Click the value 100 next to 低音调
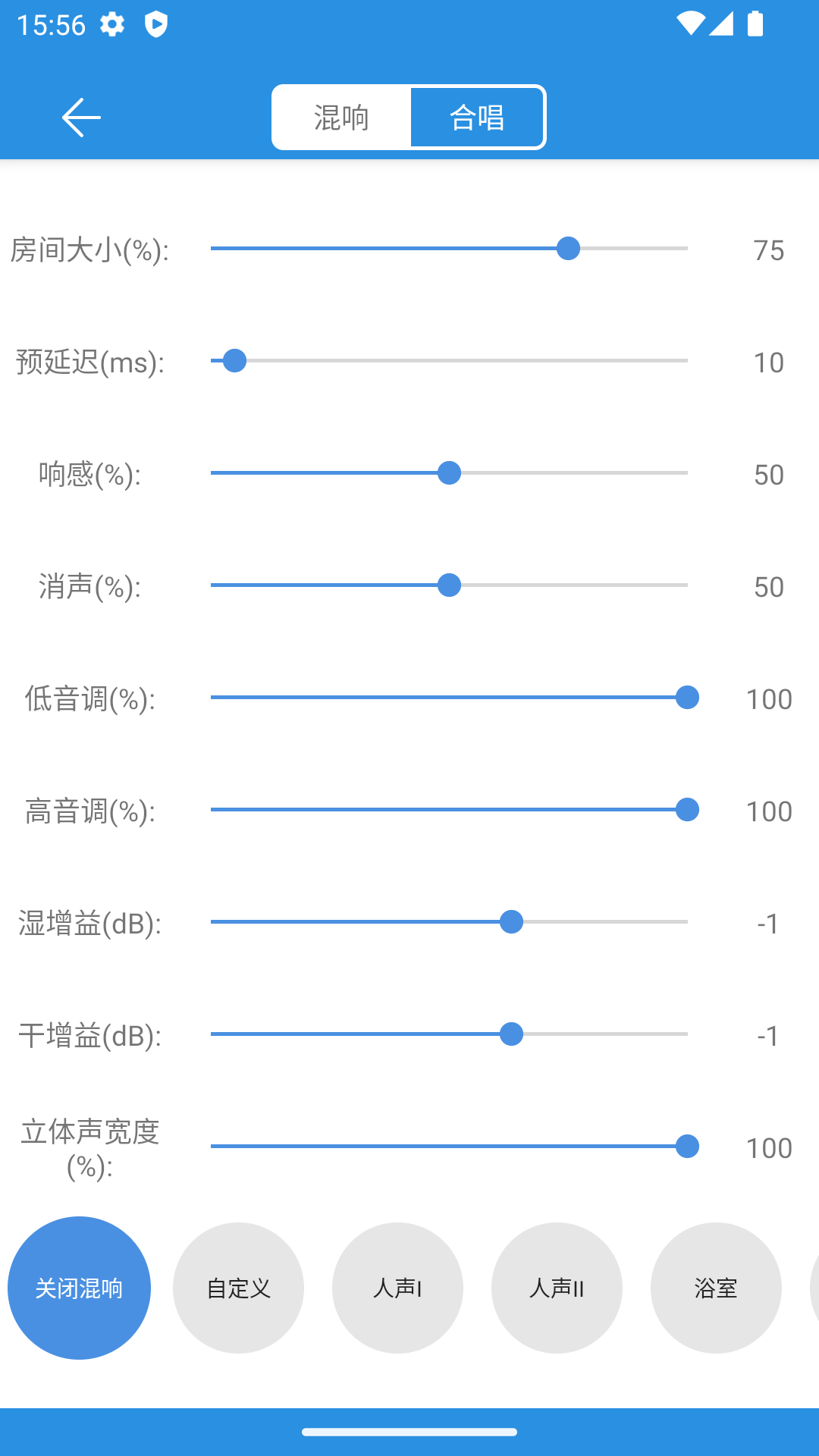819x1456 pixels. 769,698
